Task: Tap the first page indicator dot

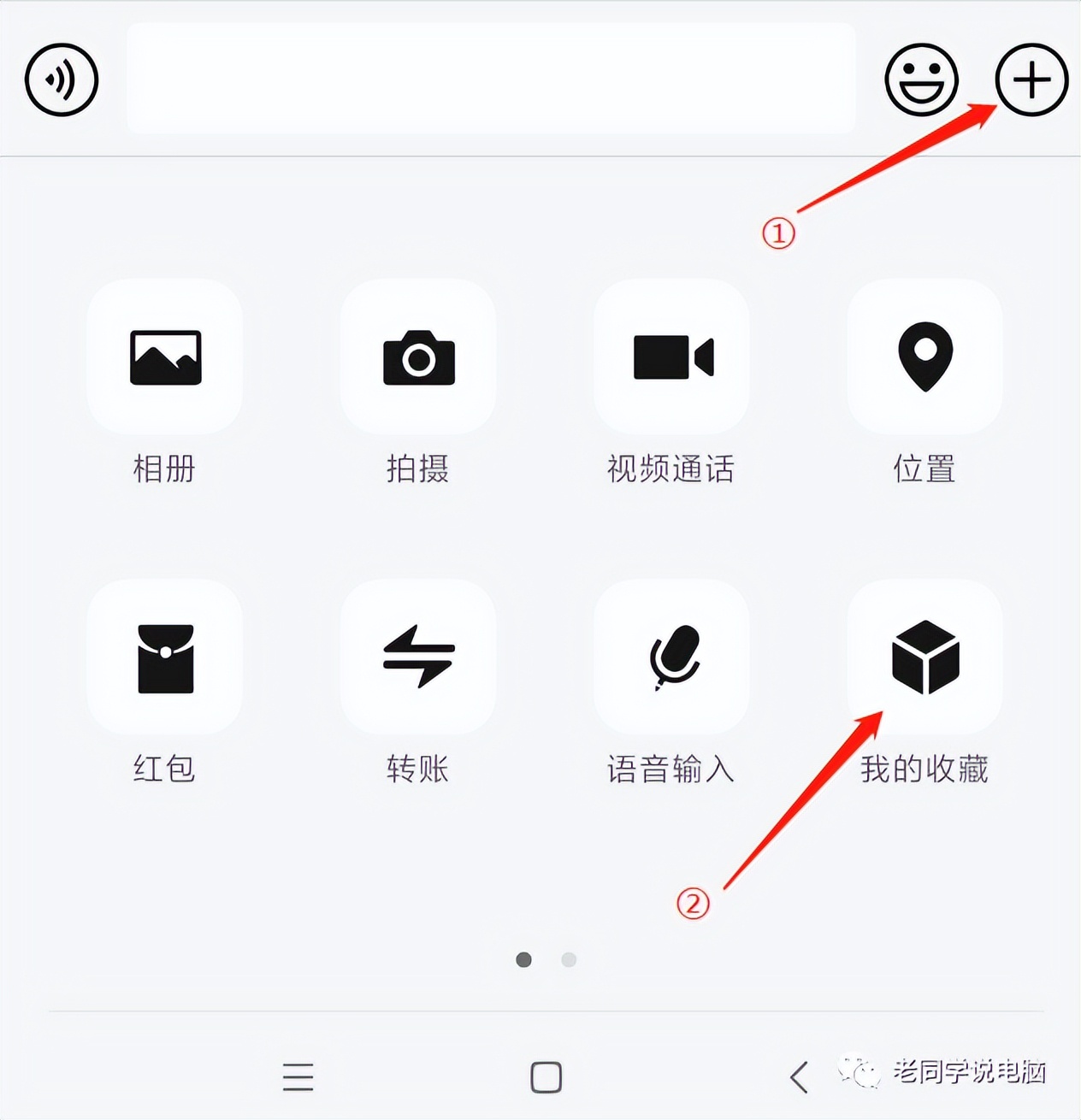Action: click(524, 960)
